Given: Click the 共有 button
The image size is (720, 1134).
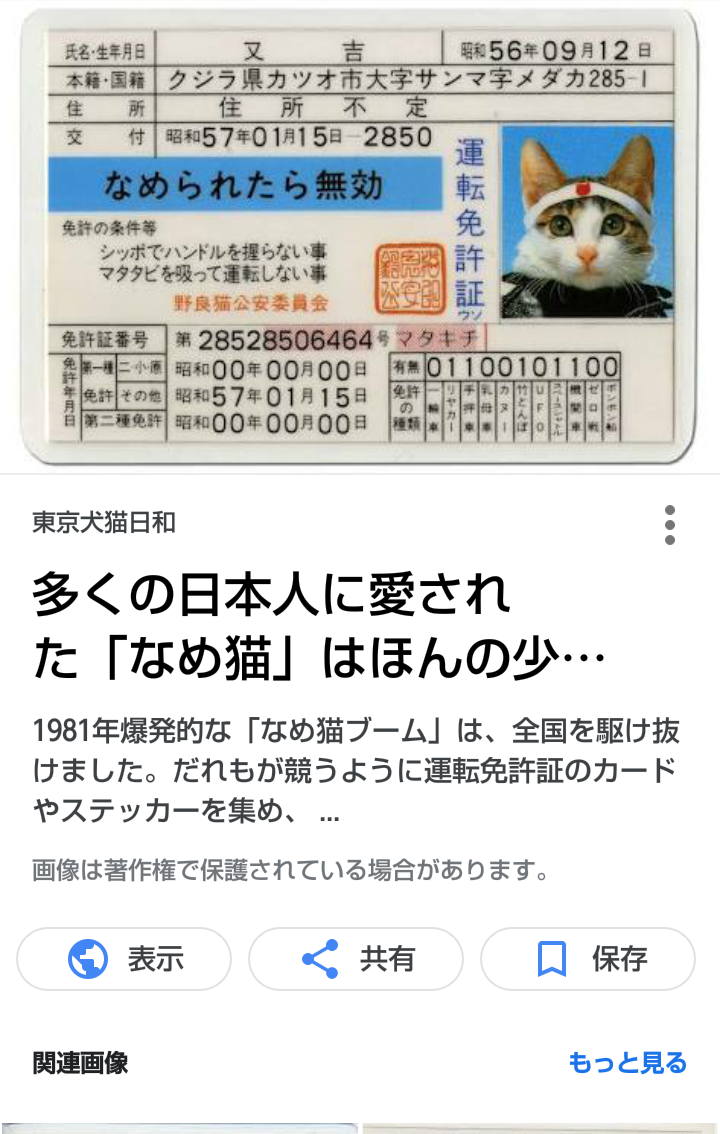Looking at the screenshot, I should coord(355,958).
